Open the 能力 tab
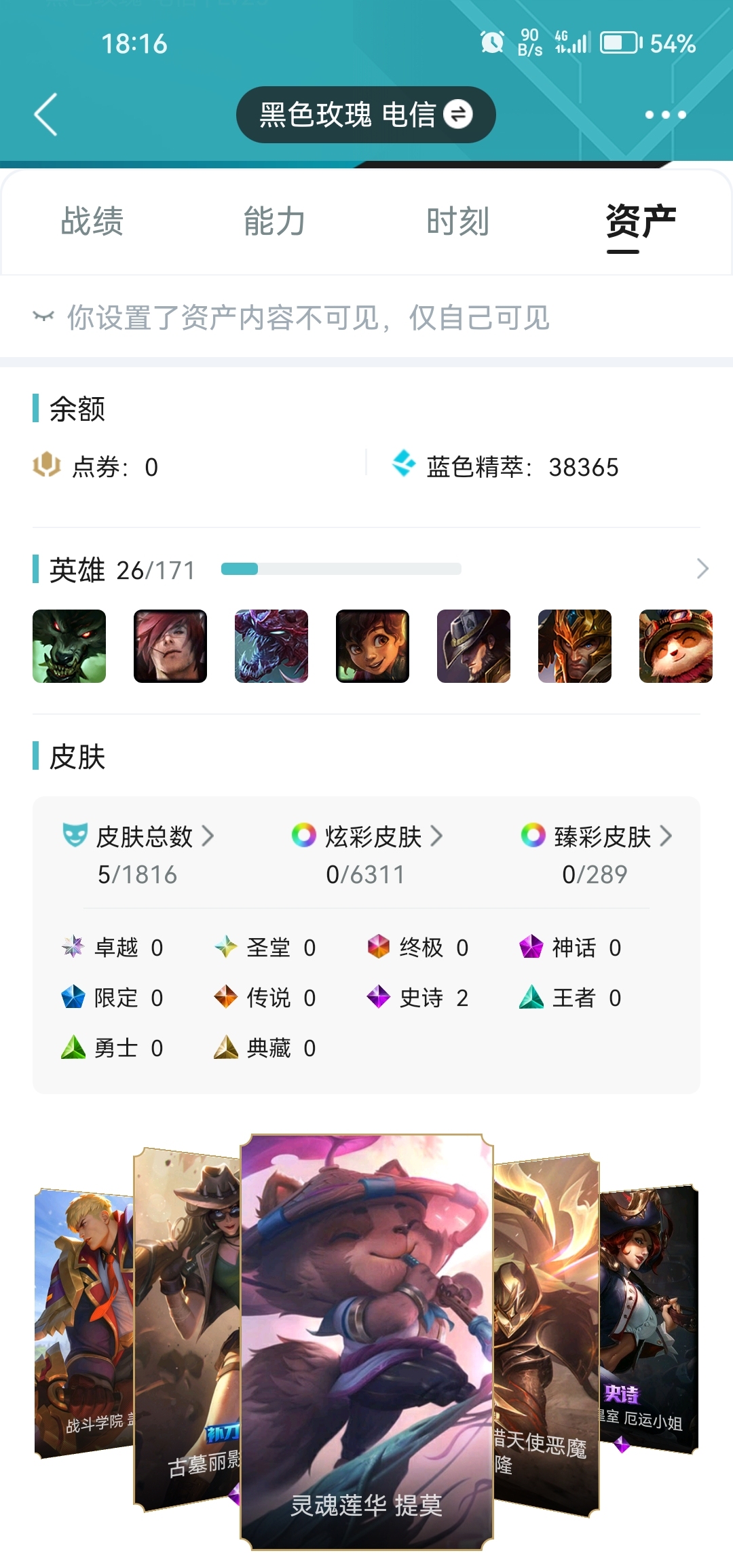The height and width of the screenshot is (1568, 733). click(275, 221)
